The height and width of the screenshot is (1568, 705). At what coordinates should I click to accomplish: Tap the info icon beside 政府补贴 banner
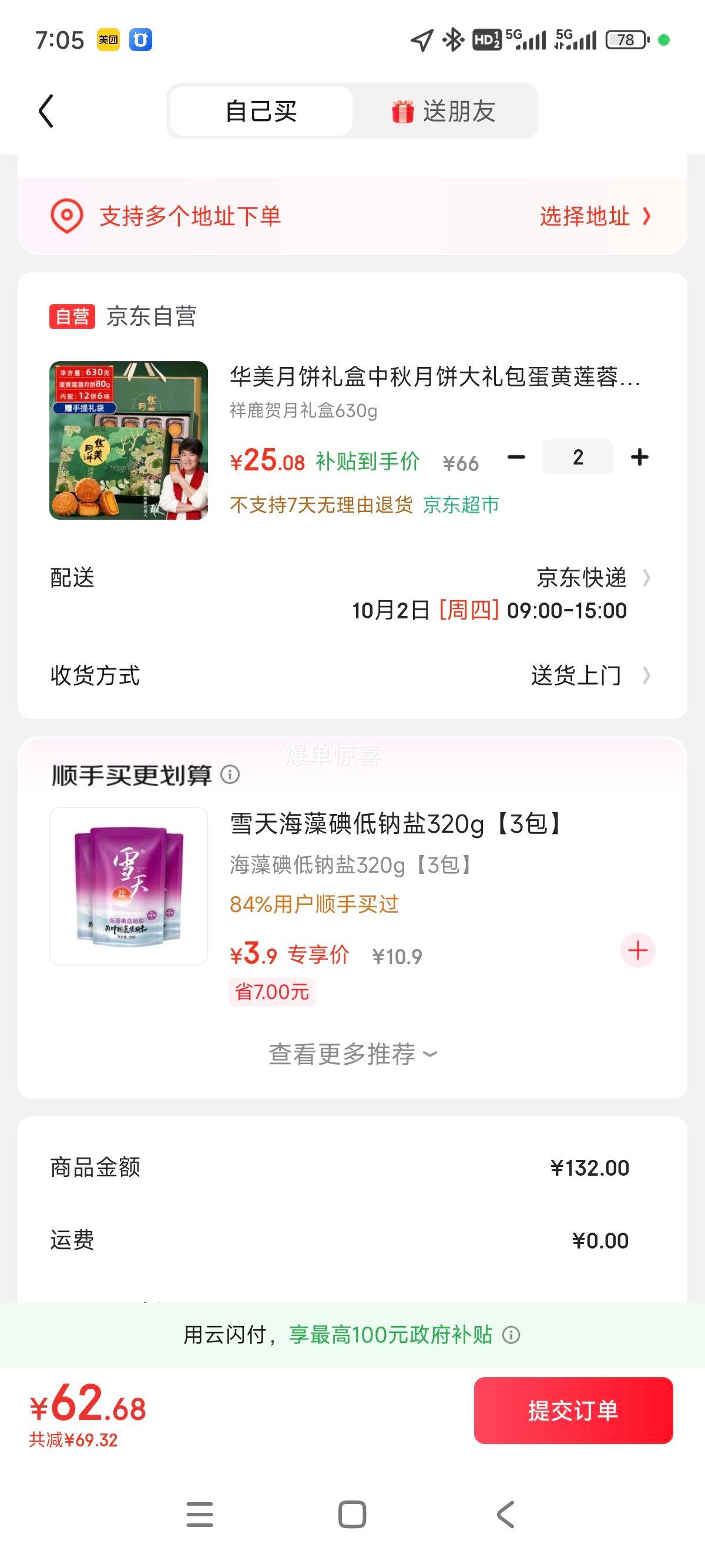[x=511, y=1335]
